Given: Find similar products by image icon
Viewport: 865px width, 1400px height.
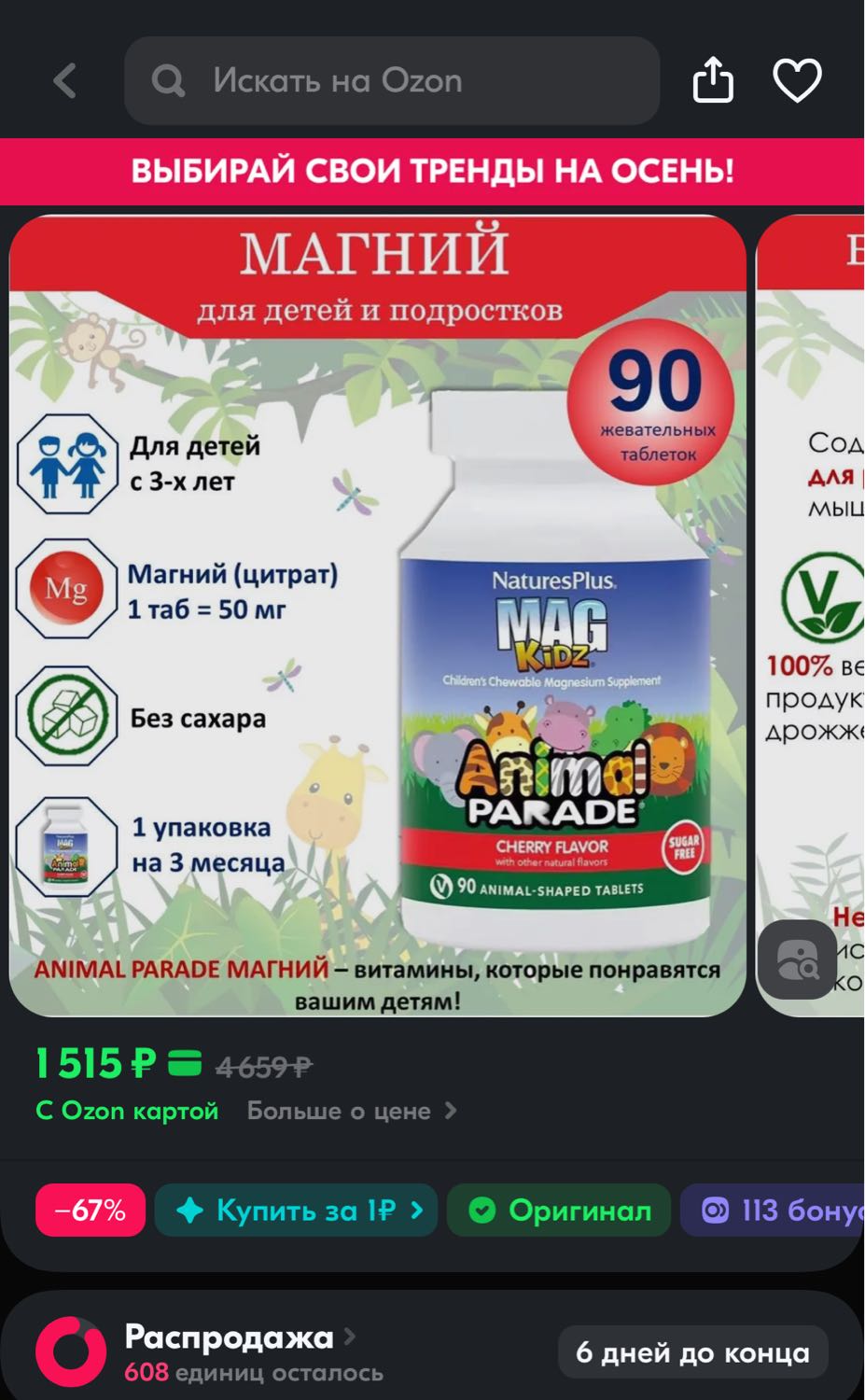Looking at the screenshot, I should (x=797, y=959).
